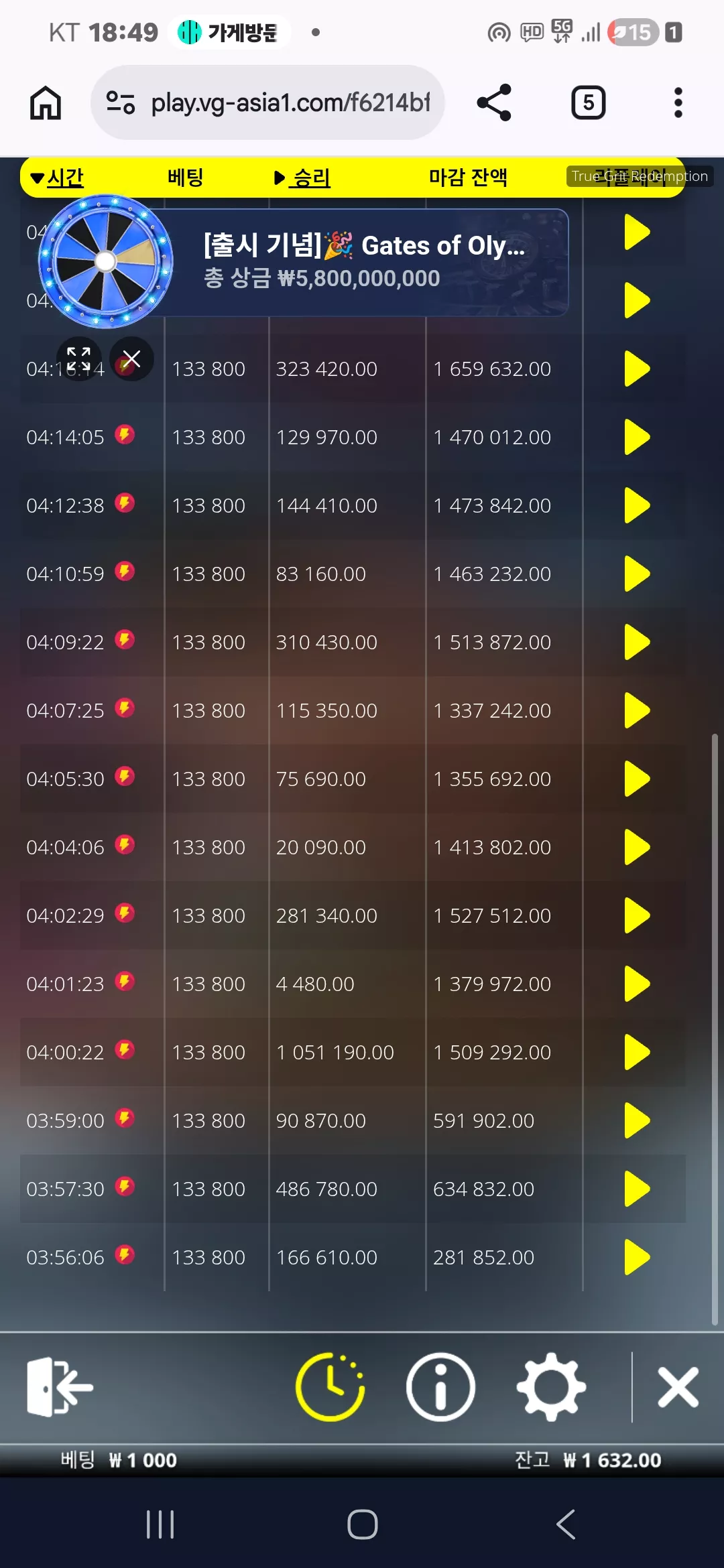Screen dimensions: 724x1568
Task: Open the tab switcher showing 5 tabs
Action: pos(588,103)
